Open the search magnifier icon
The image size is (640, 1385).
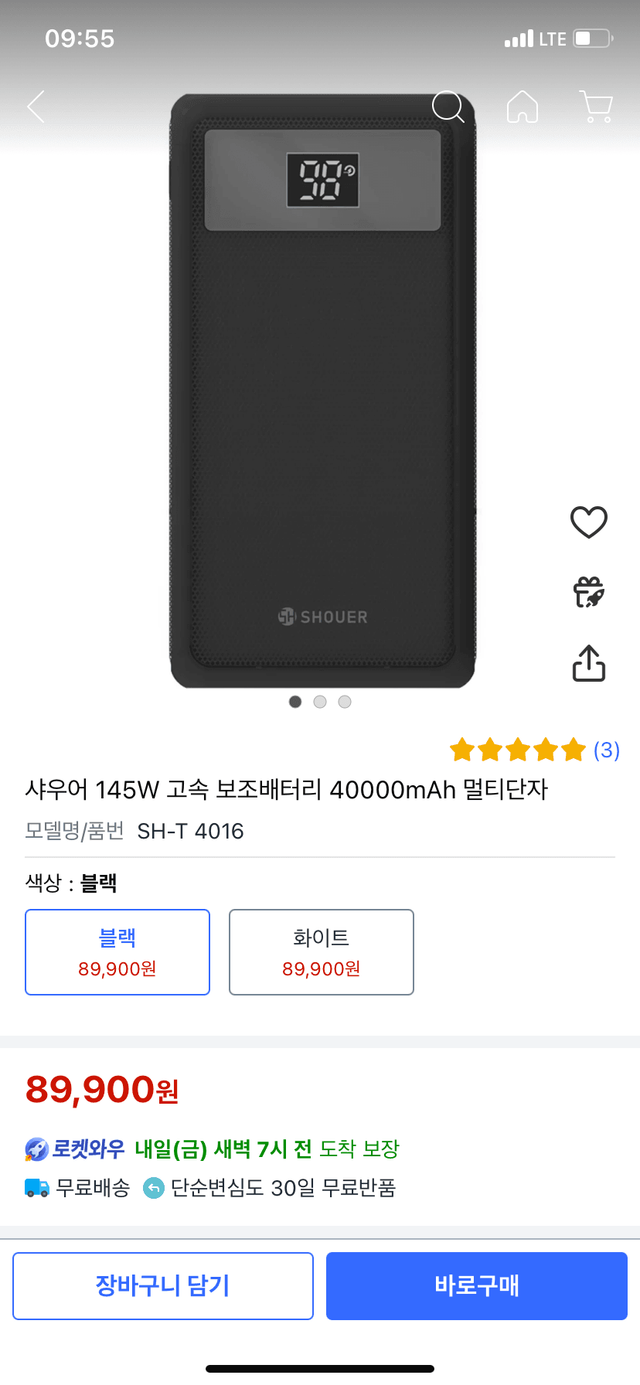coord(448,107)
